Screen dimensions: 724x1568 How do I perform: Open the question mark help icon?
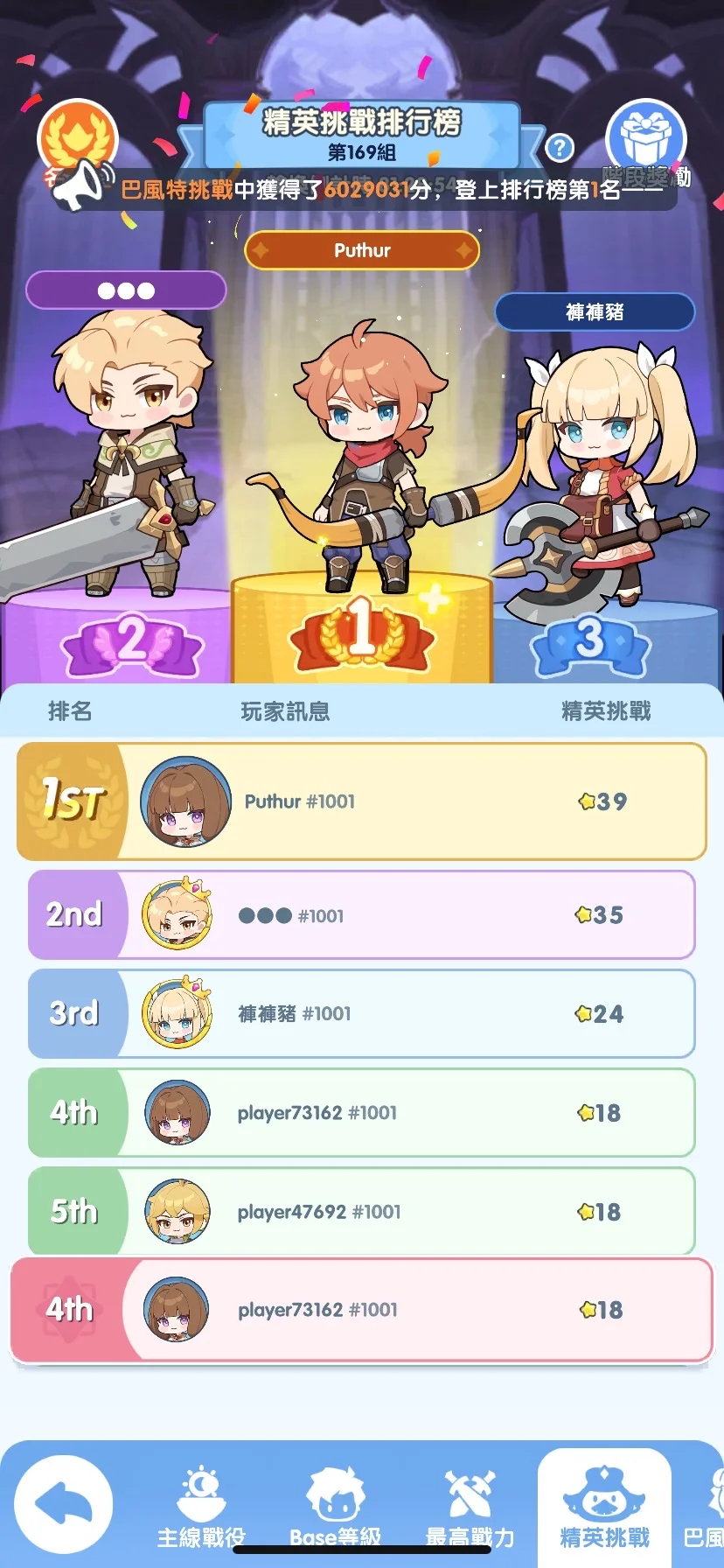click(x=559, y=148)
